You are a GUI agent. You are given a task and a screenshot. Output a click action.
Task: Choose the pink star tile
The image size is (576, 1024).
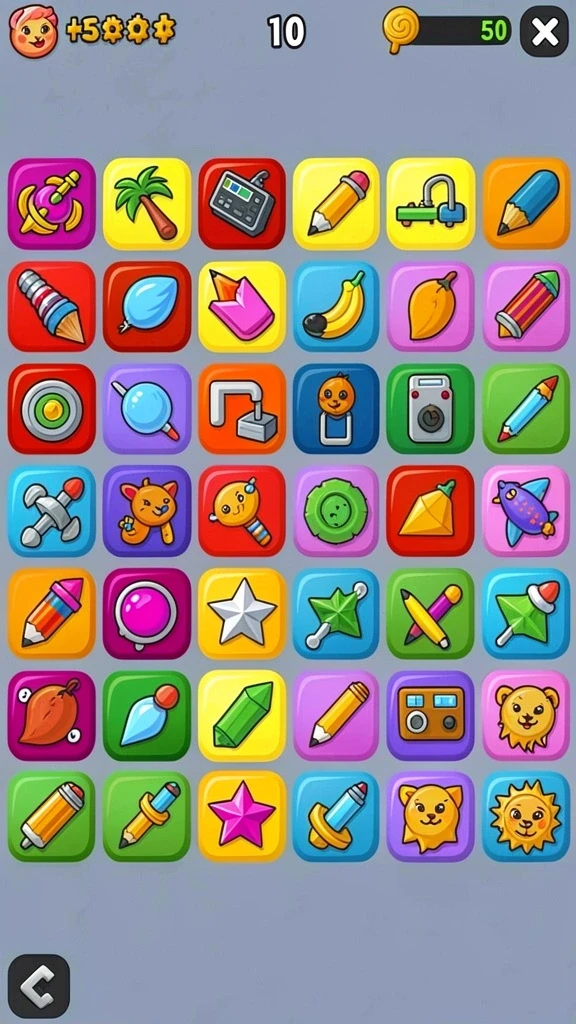click(242, 816)
